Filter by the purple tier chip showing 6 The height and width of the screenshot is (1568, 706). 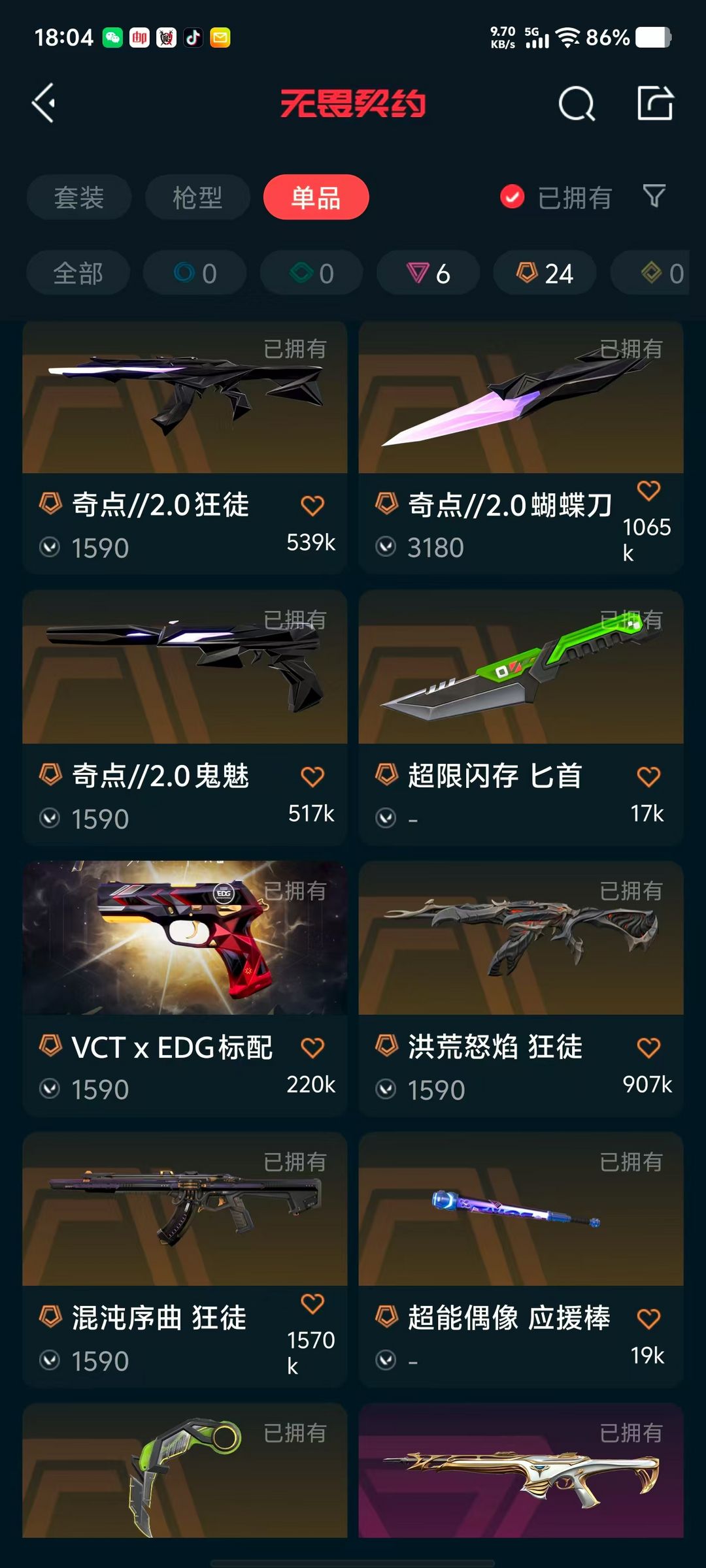pos(428,273)
